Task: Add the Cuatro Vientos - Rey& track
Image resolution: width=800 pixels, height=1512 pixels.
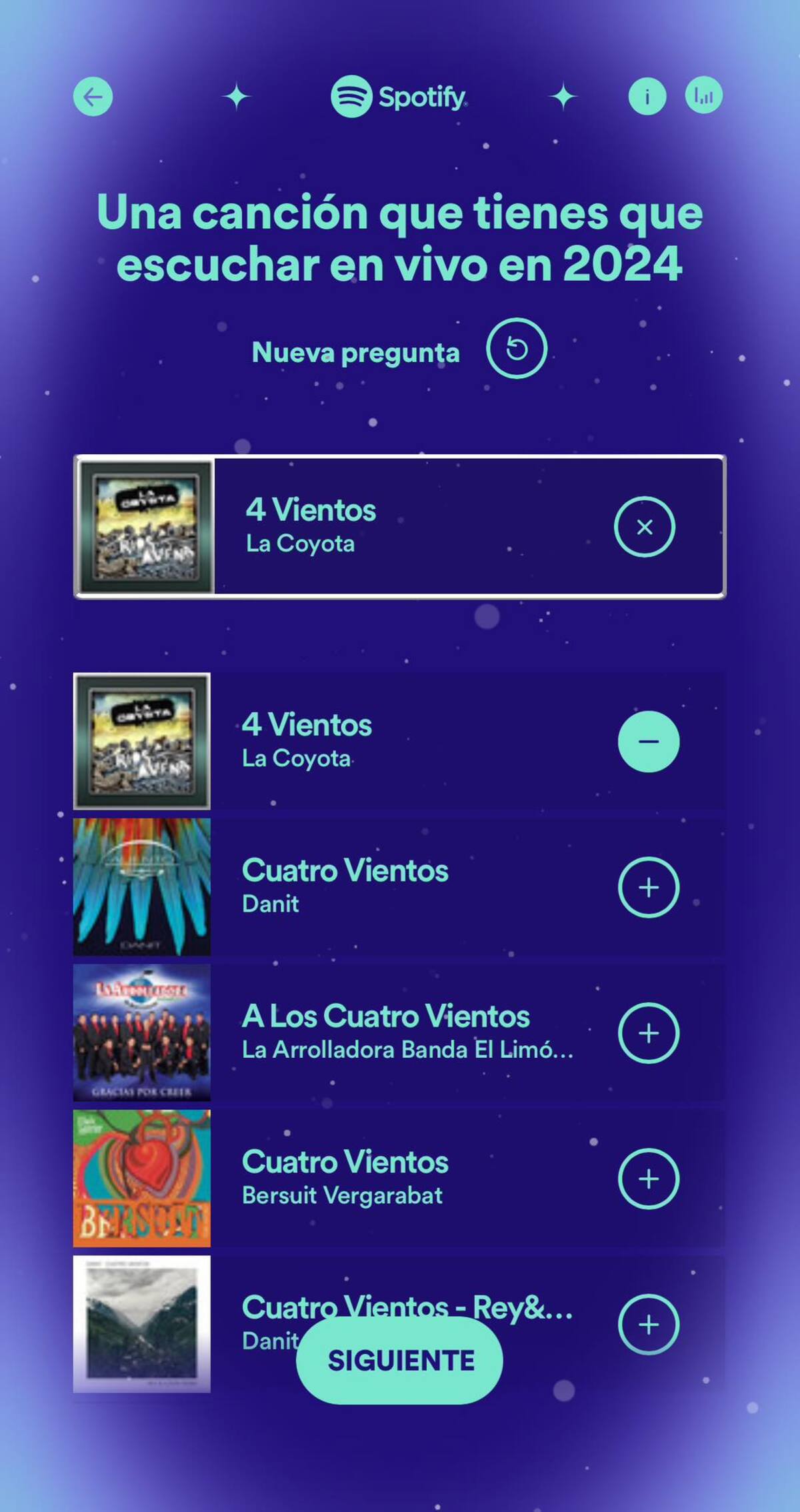Action: click(x=648, y=1325)
